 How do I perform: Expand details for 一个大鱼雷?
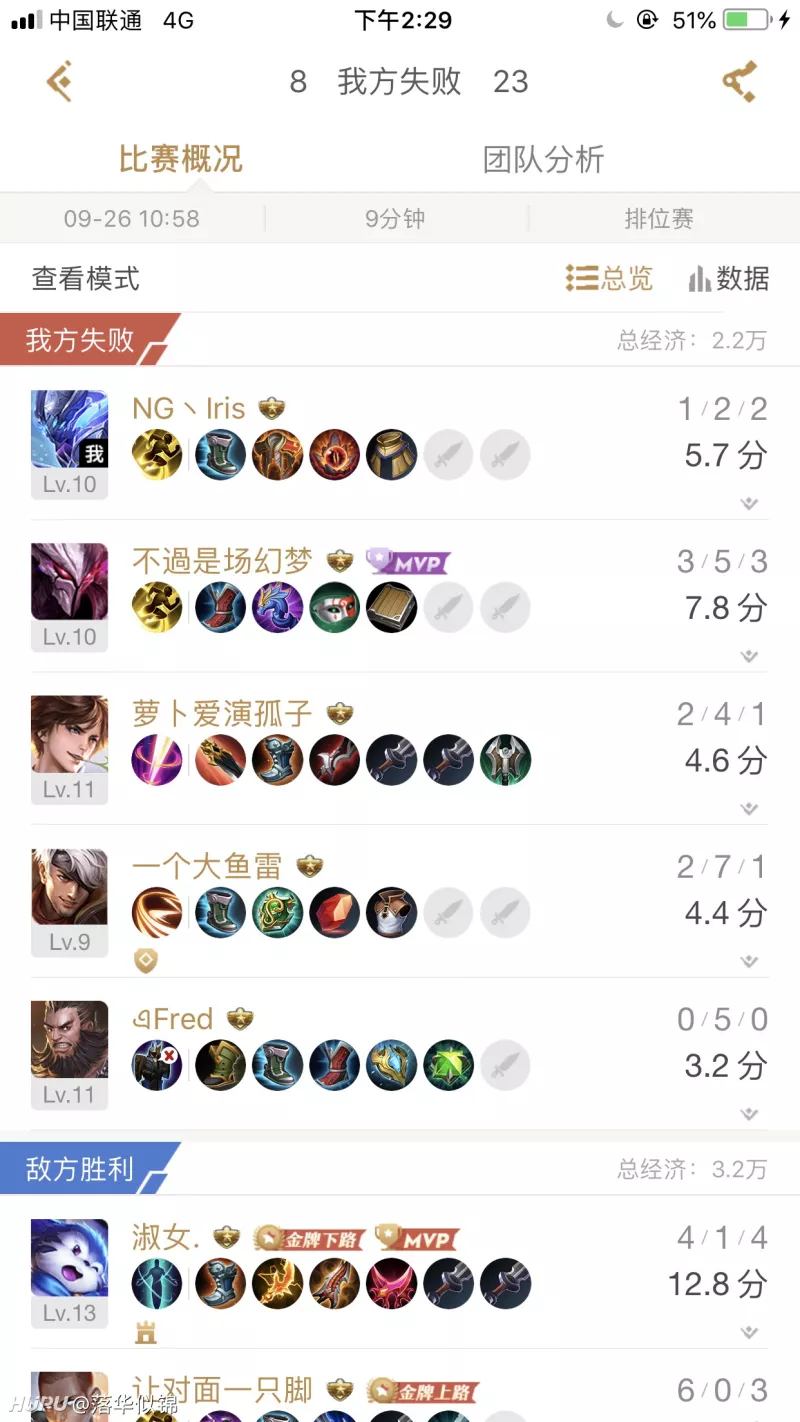pyautogui.click(x=749, y=962)
